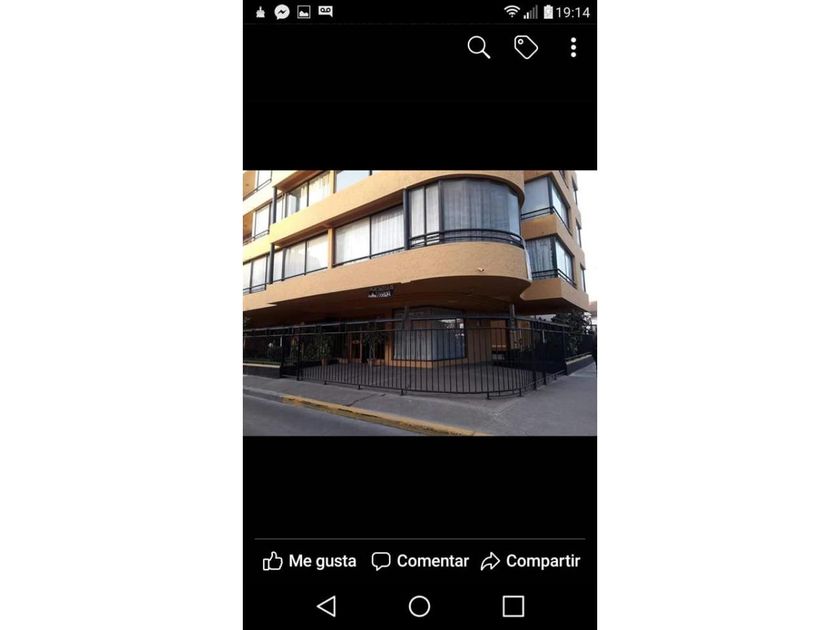Tap the tag photo icon
Image resolution: width=840 pixels, height=630 pixels.
point(526,47)
